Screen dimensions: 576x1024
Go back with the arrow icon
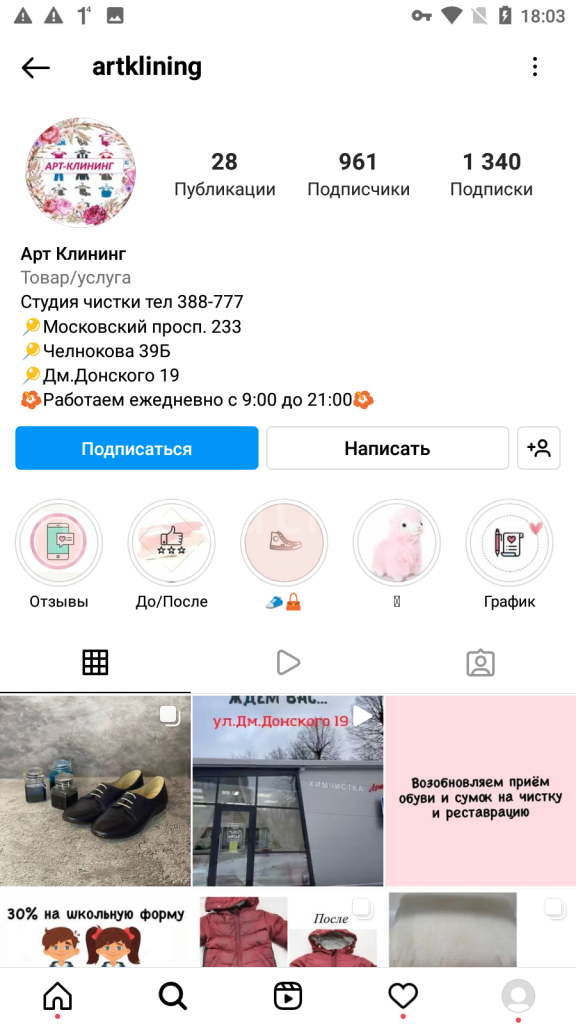pos(35,67)
